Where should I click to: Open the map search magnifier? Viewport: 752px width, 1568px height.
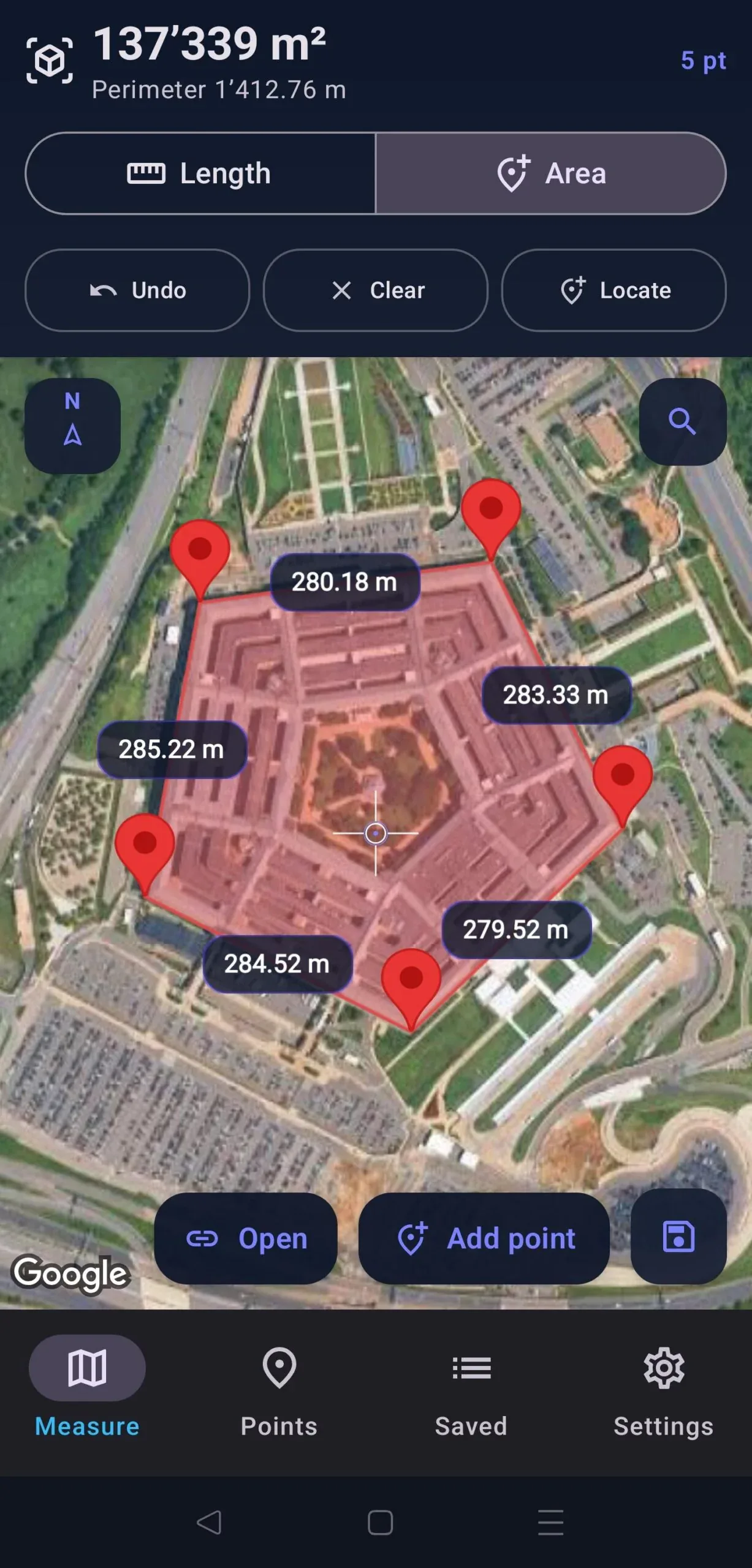[683, 422]
